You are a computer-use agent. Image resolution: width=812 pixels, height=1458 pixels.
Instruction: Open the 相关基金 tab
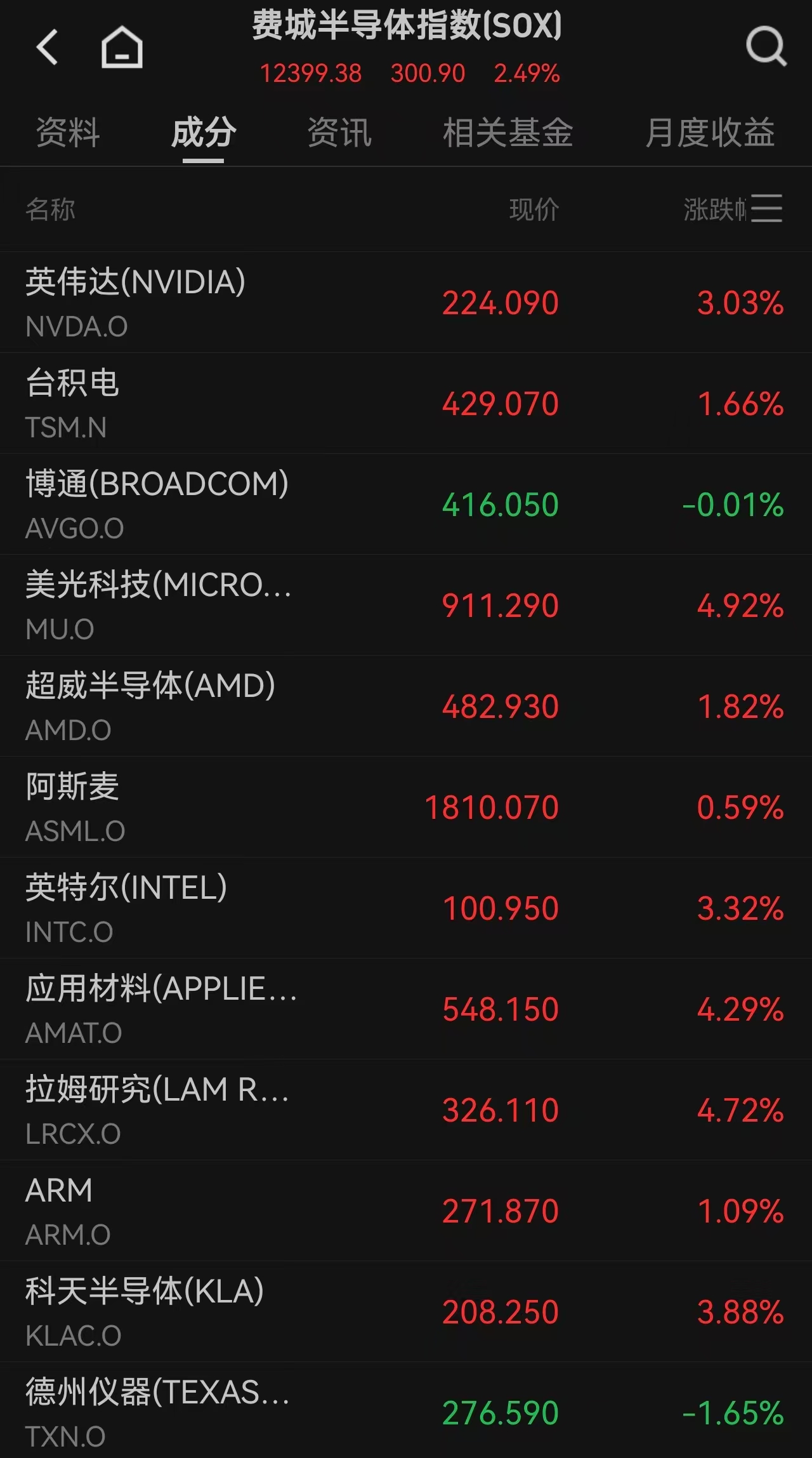click(x=507, y=133)
